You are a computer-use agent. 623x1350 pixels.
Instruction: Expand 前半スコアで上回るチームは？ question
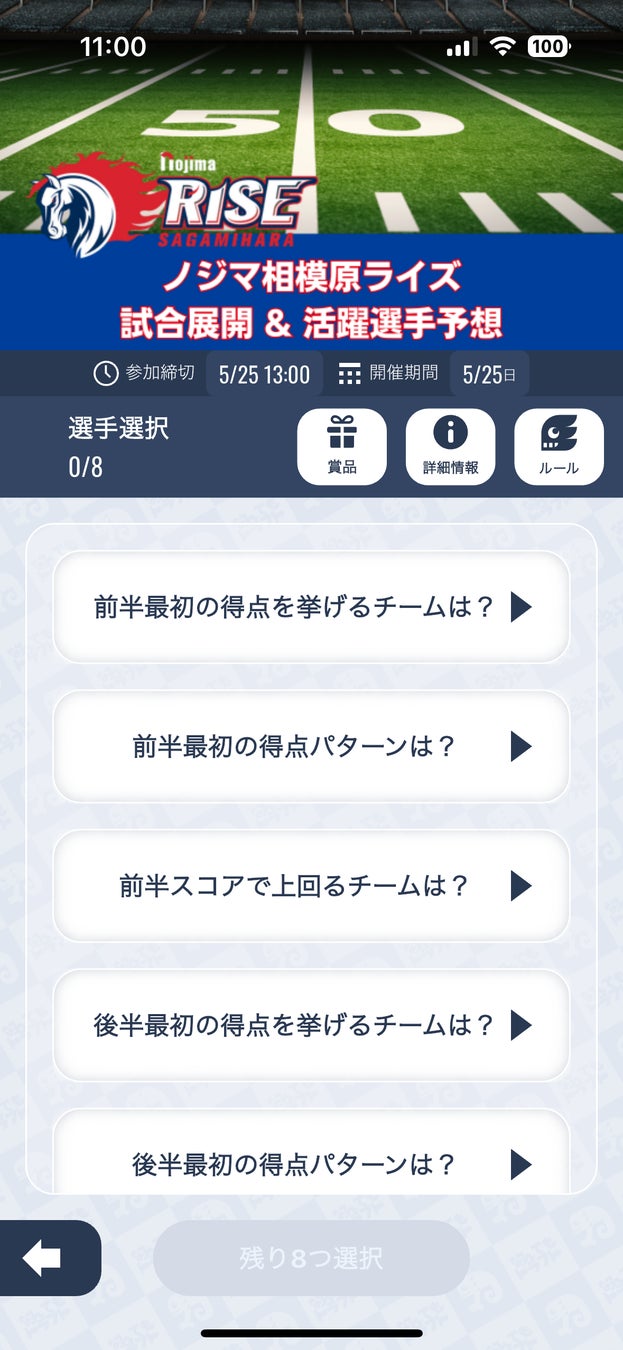(311, 886)
